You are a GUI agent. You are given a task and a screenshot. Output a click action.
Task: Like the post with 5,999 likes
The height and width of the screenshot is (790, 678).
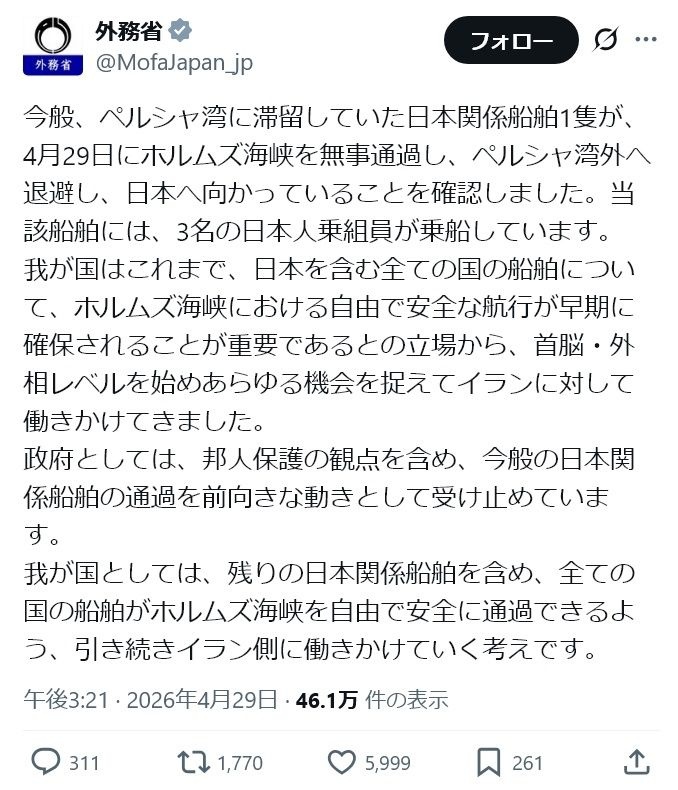[x=343, y=763]
